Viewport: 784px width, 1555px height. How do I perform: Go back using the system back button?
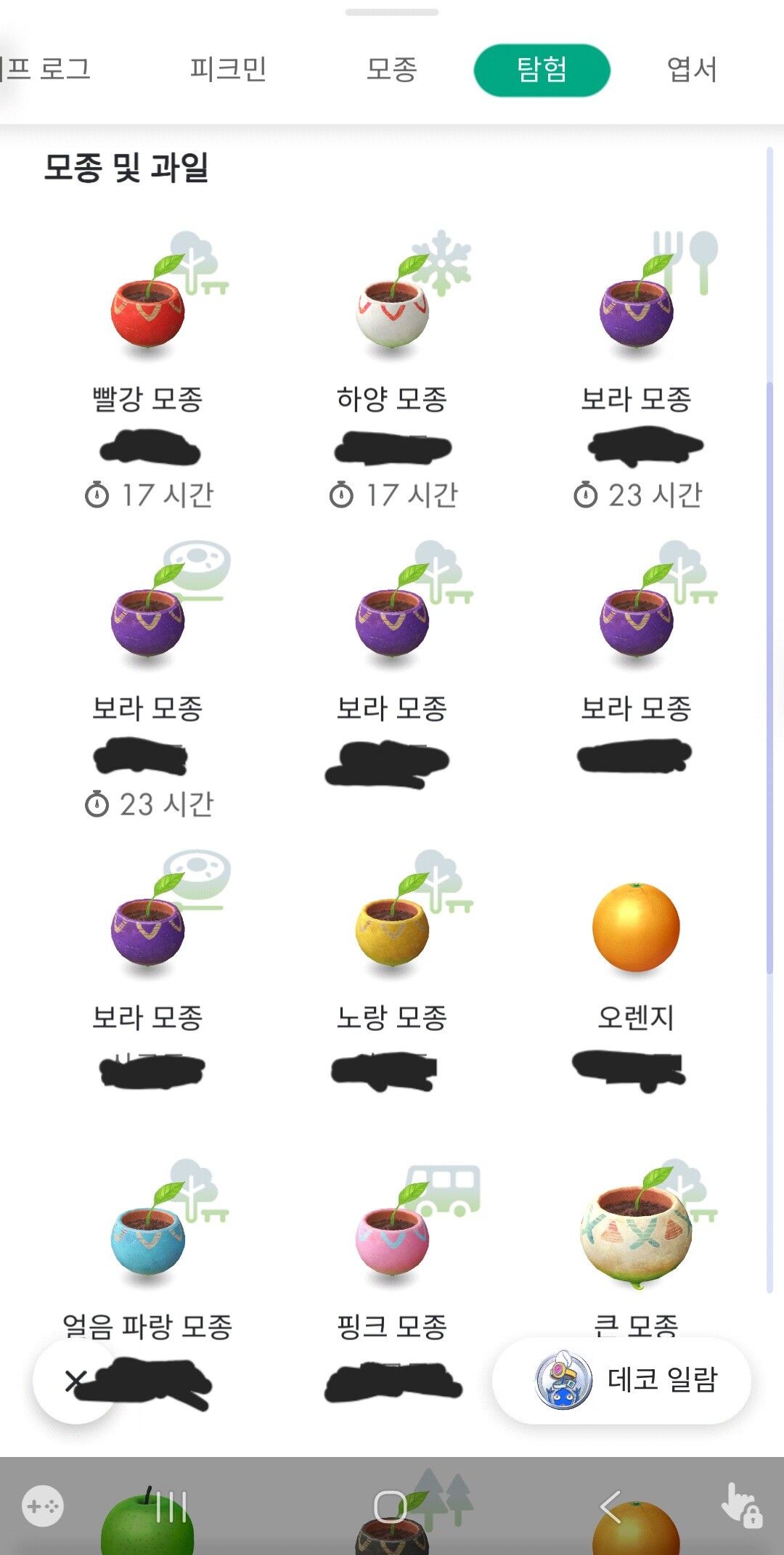coord(611,1507)
